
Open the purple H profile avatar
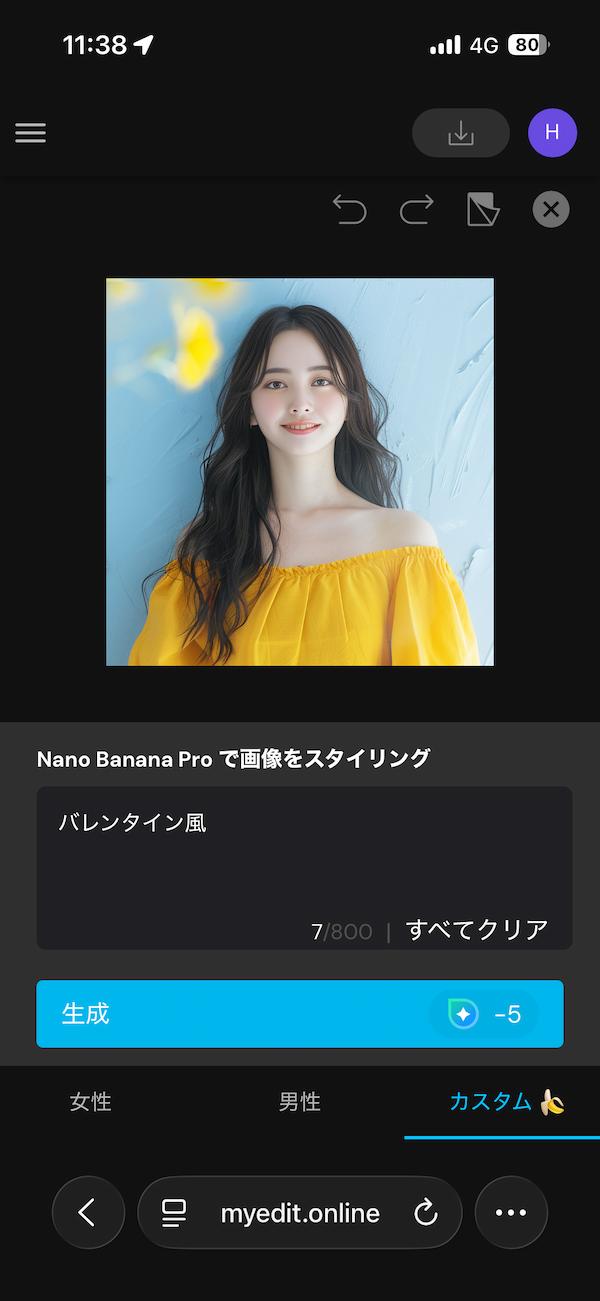pyautogui.click(x=552, y=133)
